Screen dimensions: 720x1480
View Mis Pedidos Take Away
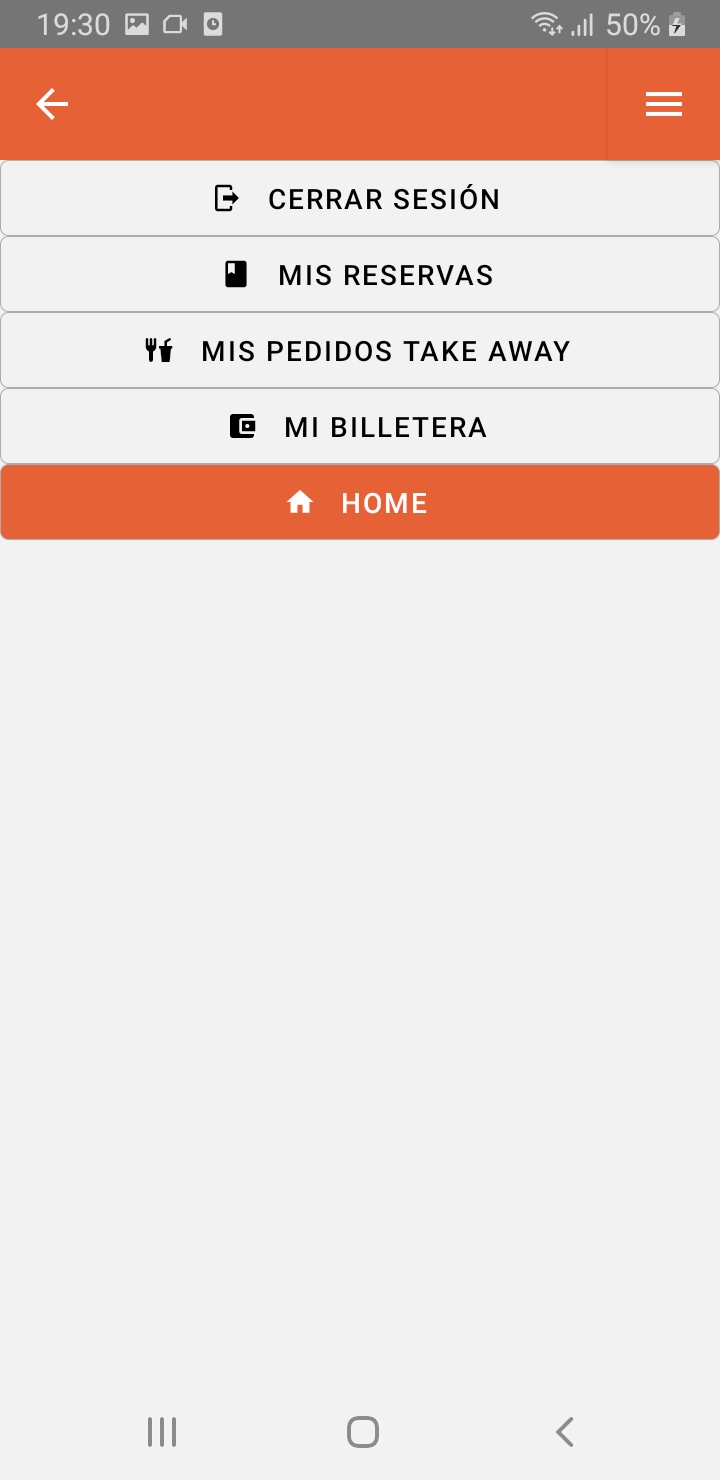point(360,351)
